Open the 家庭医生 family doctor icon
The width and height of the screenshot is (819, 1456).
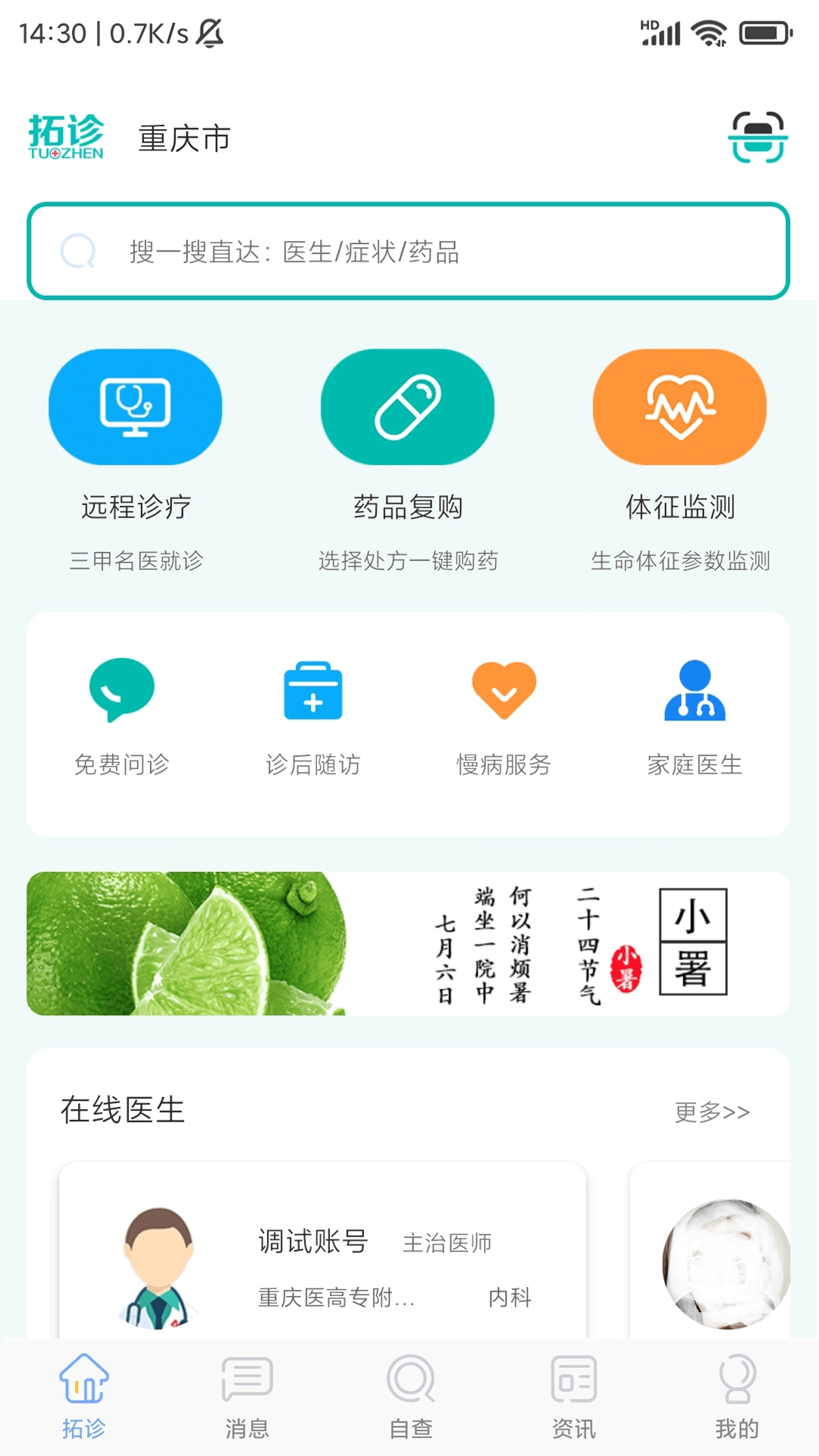[x=693, y=690]
